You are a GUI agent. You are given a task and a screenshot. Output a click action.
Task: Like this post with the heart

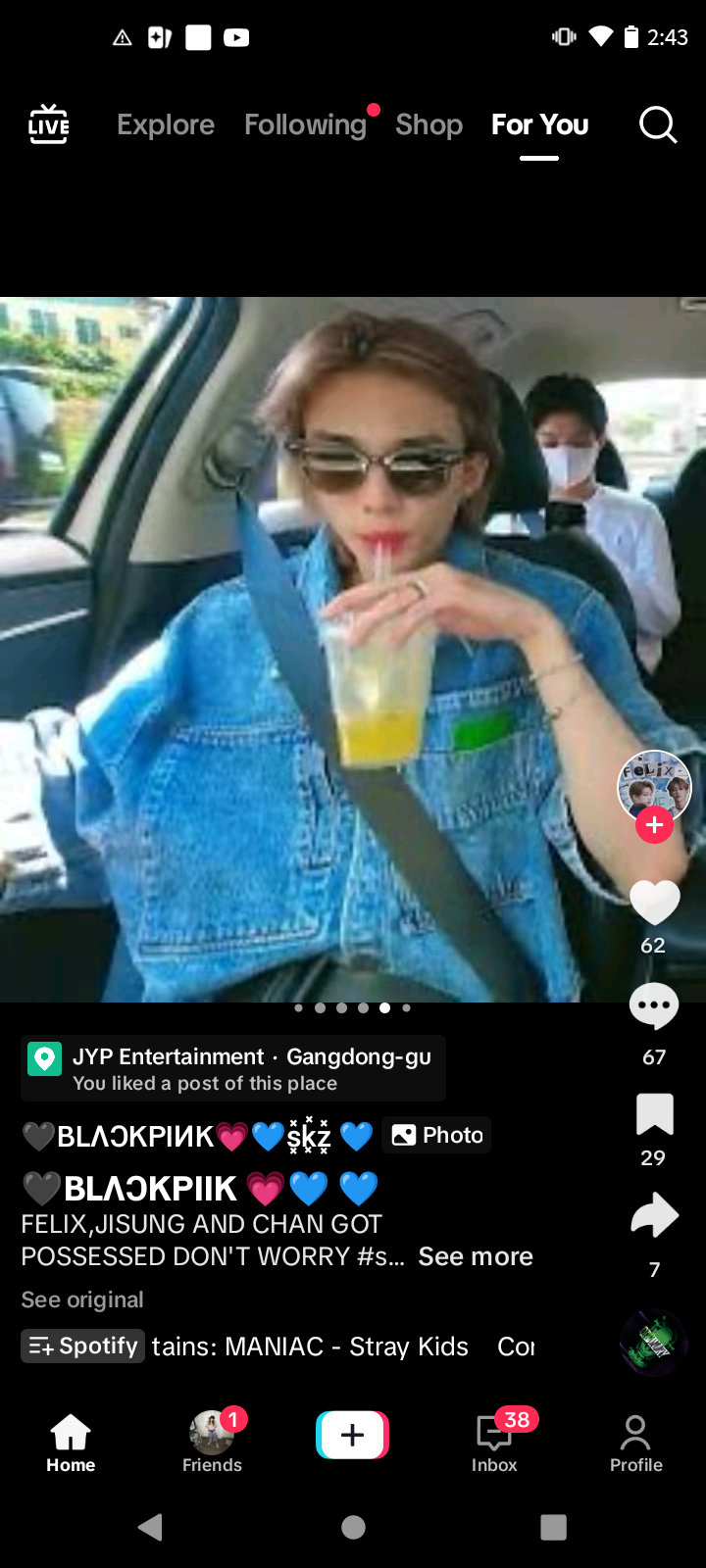point(654,903)
